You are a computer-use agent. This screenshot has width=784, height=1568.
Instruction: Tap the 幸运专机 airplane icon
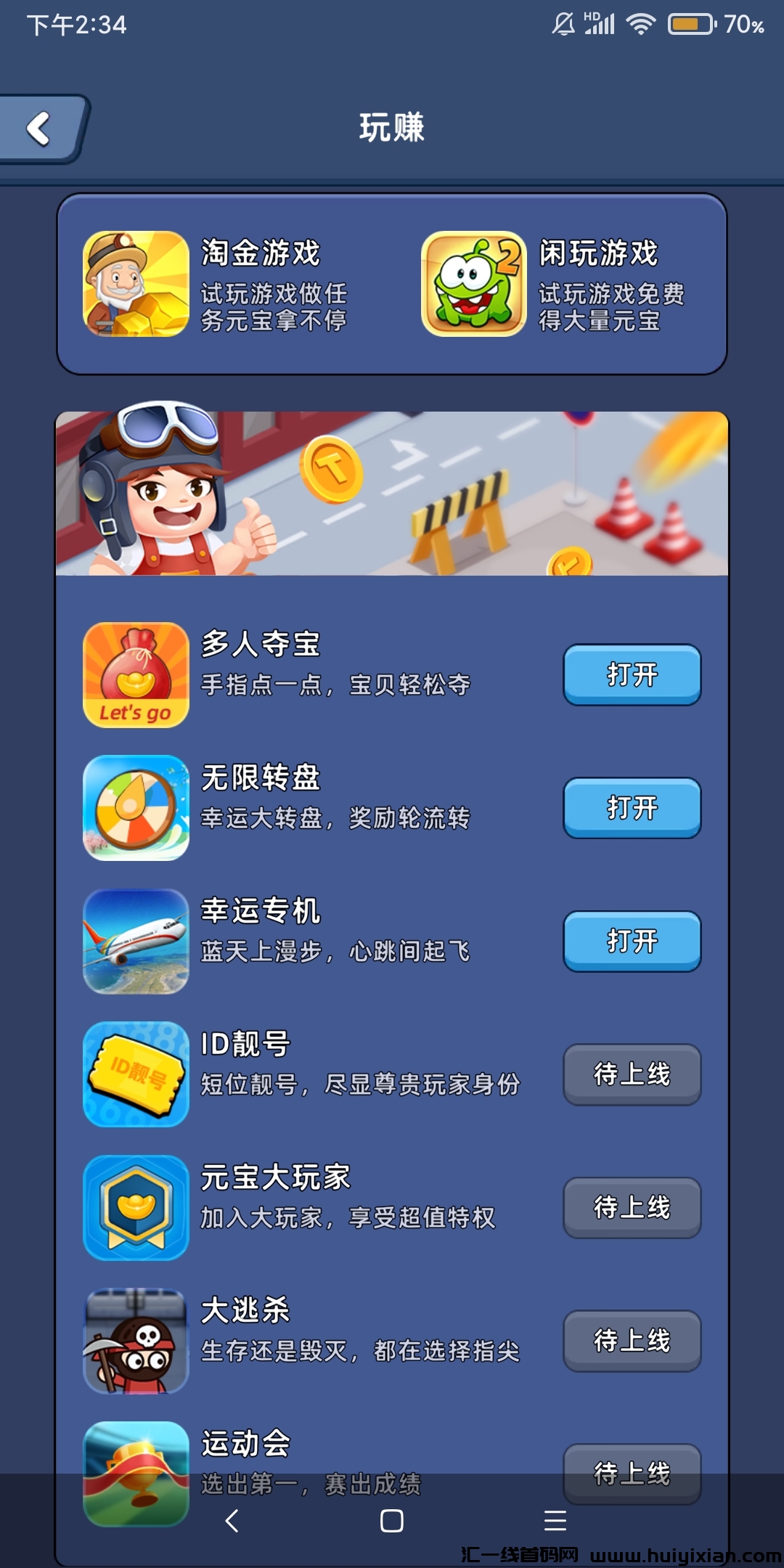coord(136,940)
